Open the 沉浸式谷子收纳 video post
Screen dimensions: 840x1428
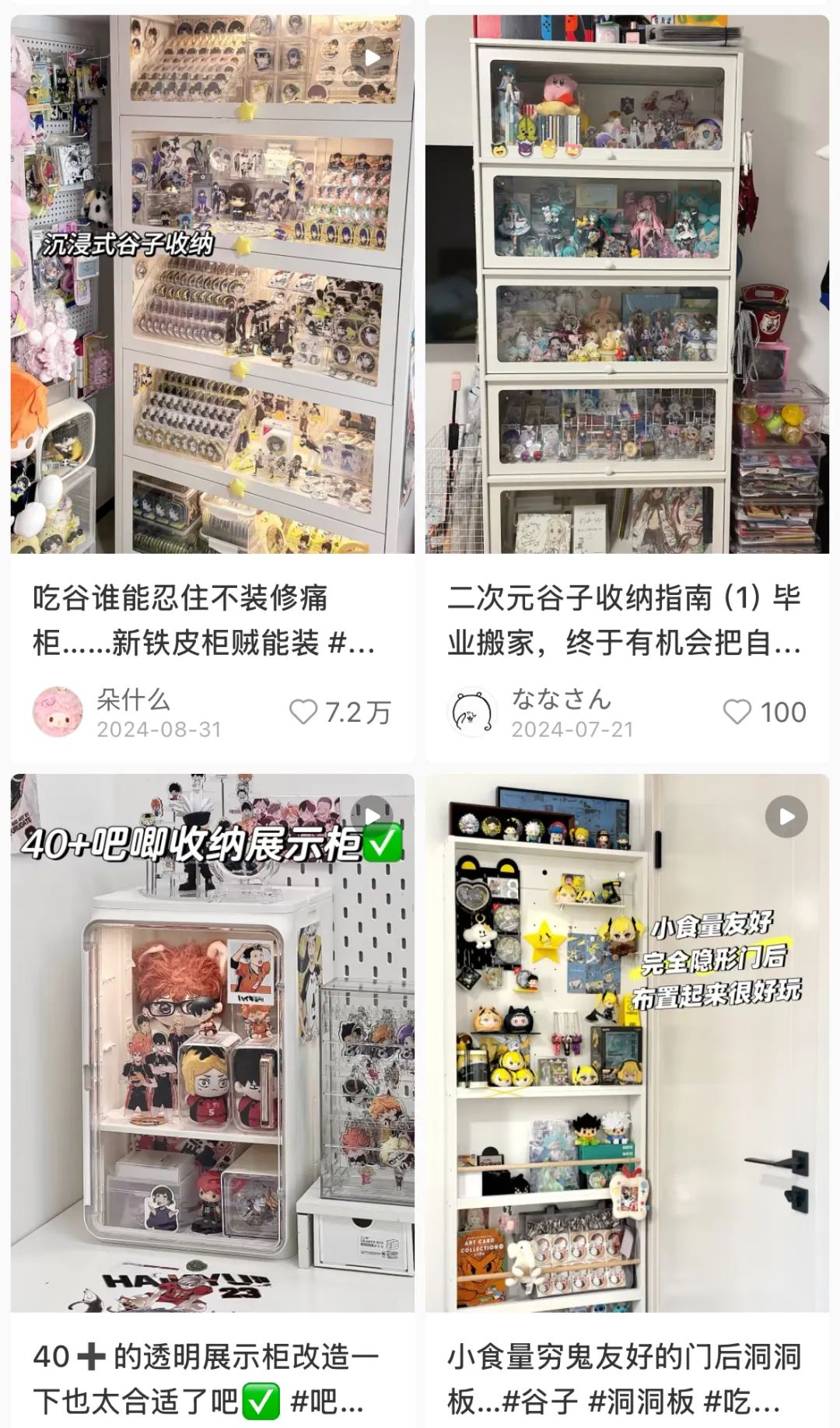[212, 284]
